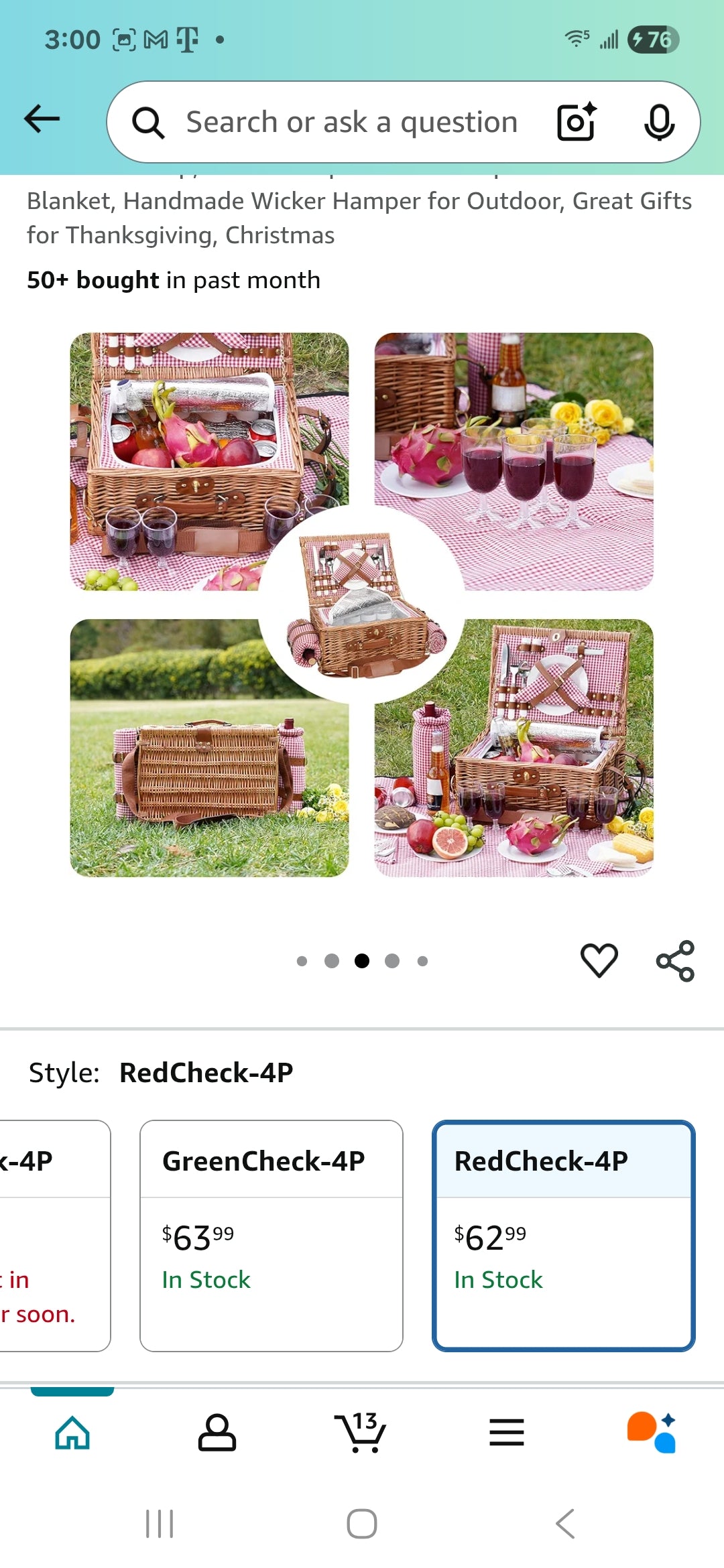Open the cart with 13 items

coord(361,1432)
